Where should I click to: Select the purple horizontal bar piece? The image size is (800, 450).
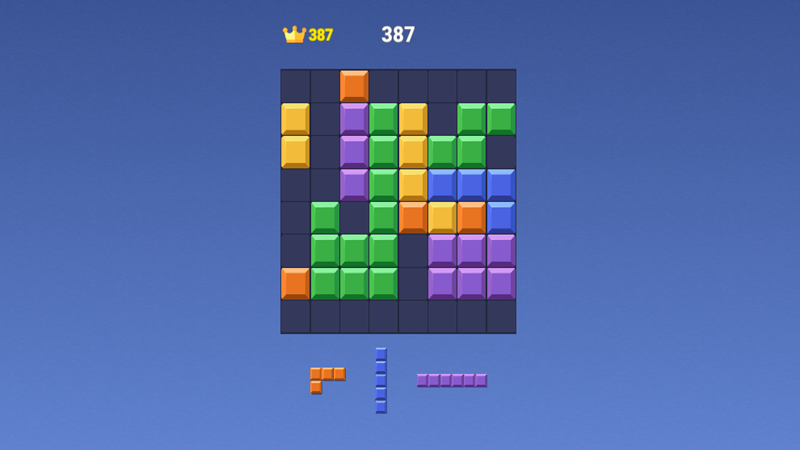[x=452, y=380]
